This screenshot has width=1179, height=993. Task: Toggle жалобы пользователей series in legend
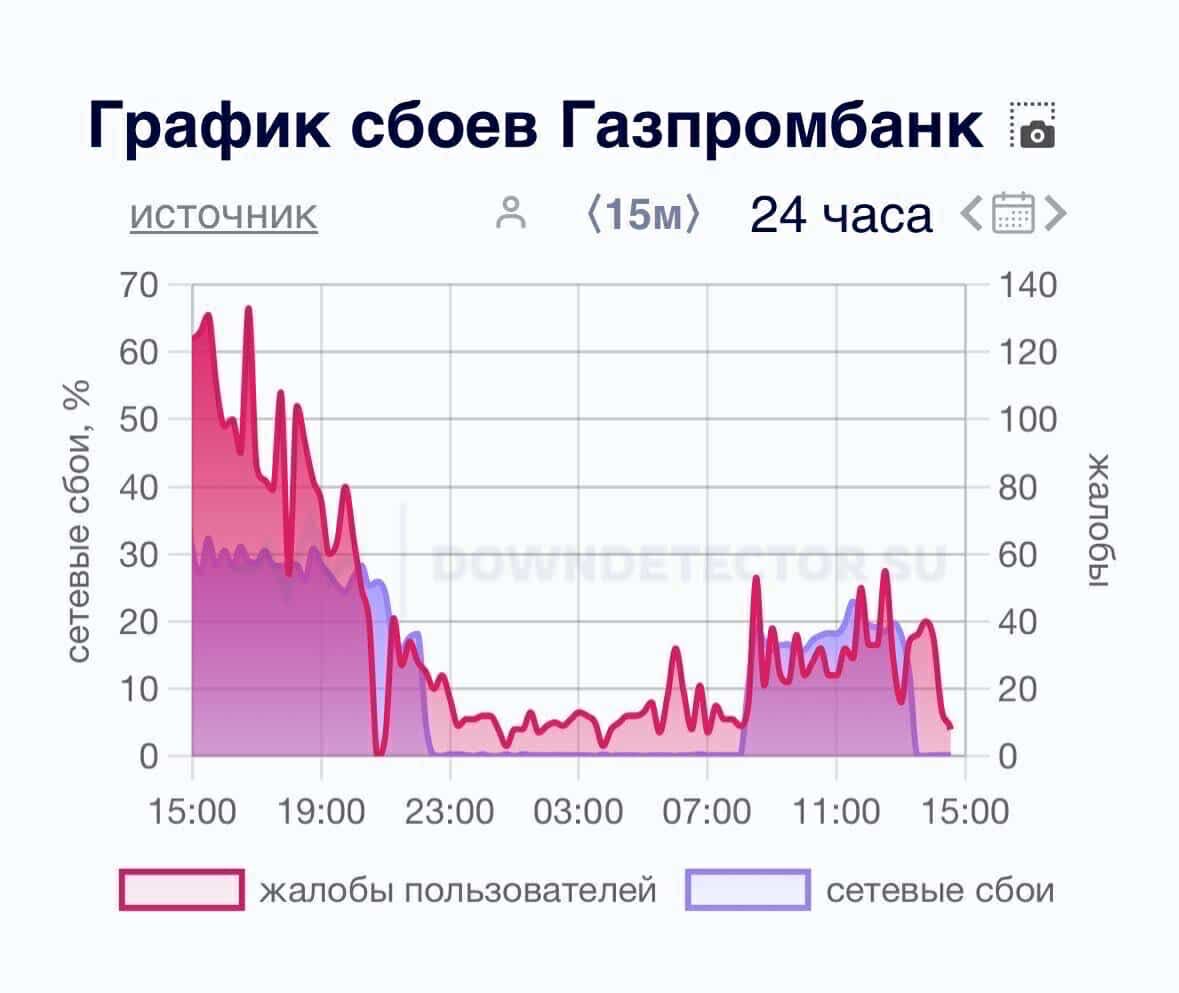tap(388, 889)
